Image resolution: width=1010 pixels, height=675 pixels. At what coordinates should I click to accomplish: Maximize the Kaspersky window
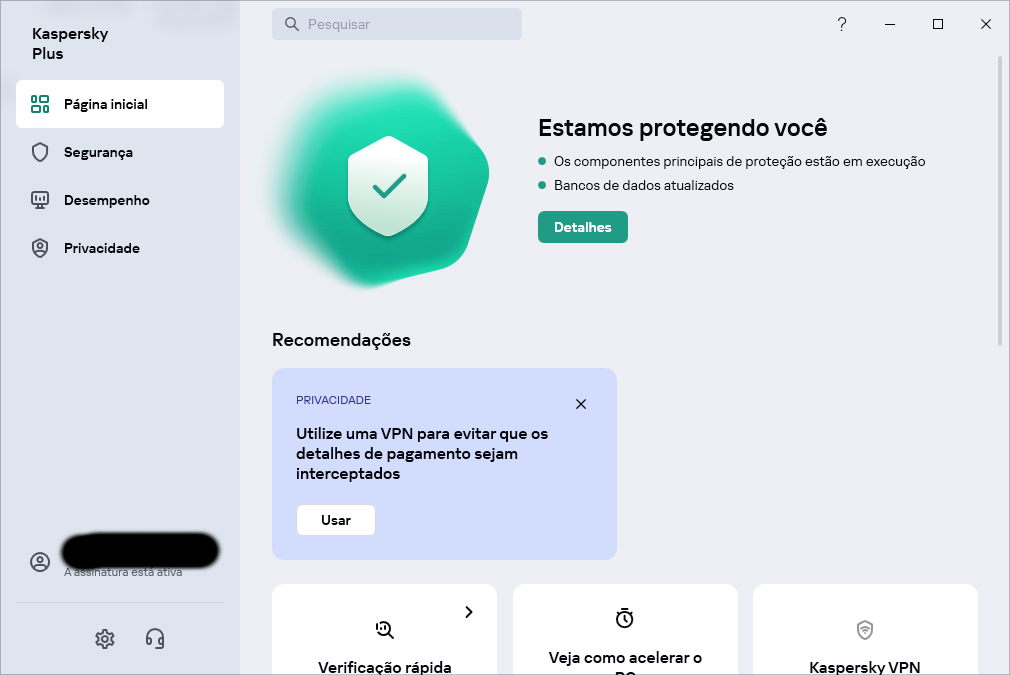click(938, 24)
